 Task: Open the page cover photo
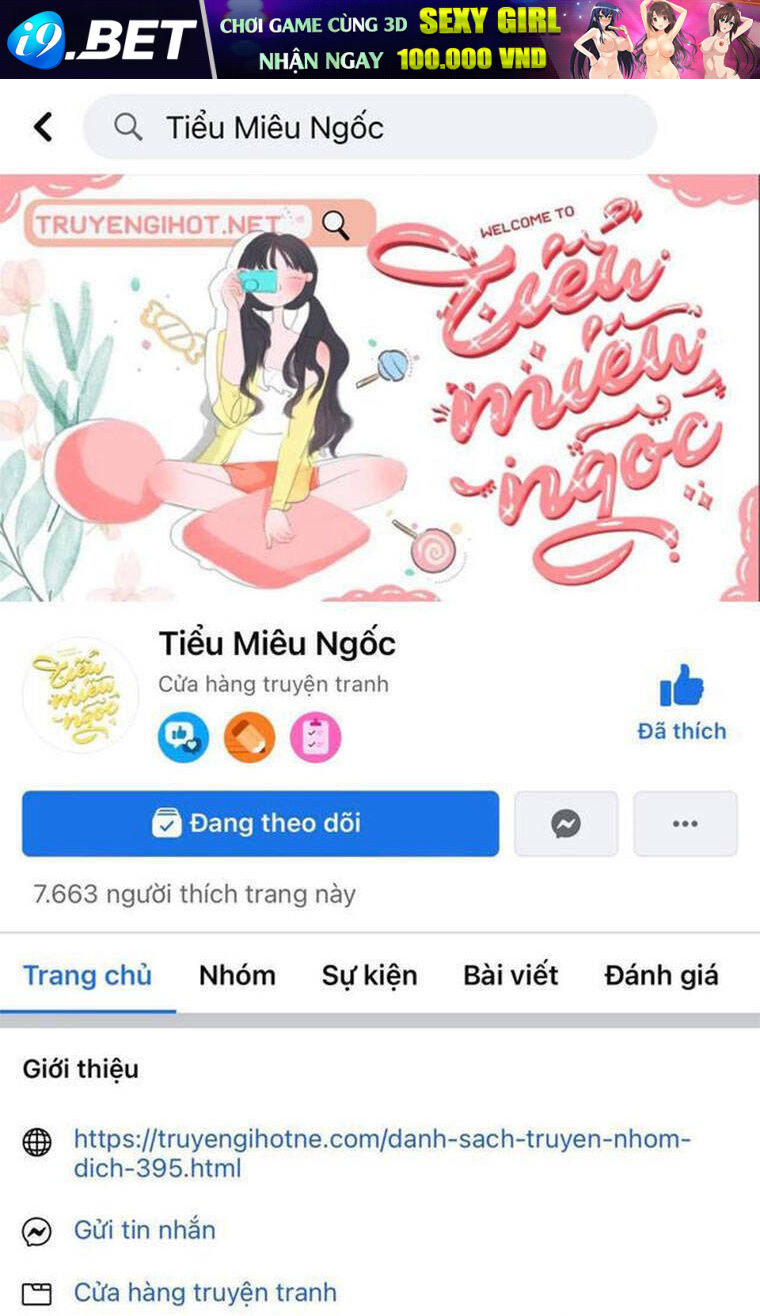point(380,390)
